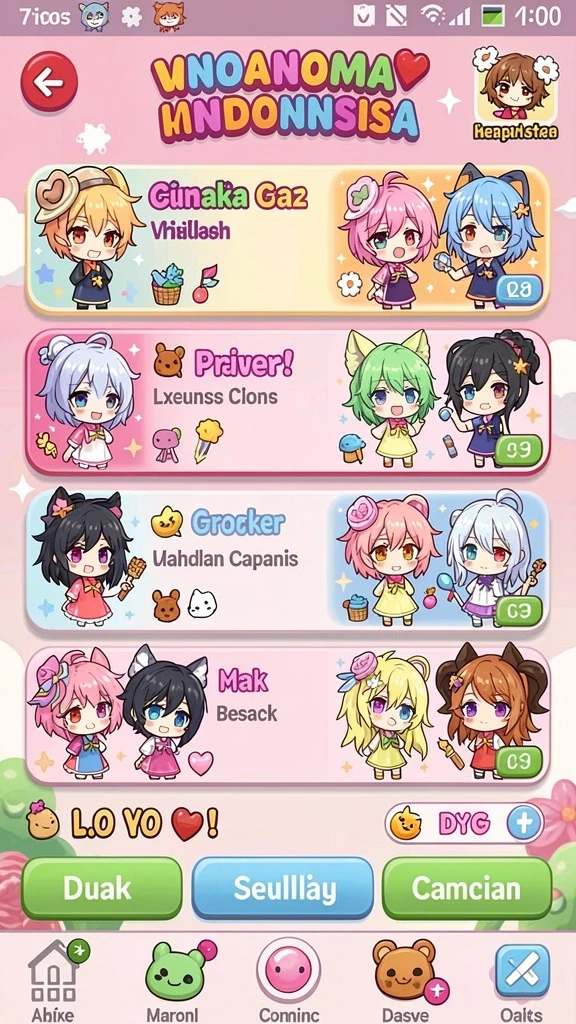Open the Gunaka Gaz card
The height and width of the screenshot is (1024, 576).
click(x=287, y=240)
